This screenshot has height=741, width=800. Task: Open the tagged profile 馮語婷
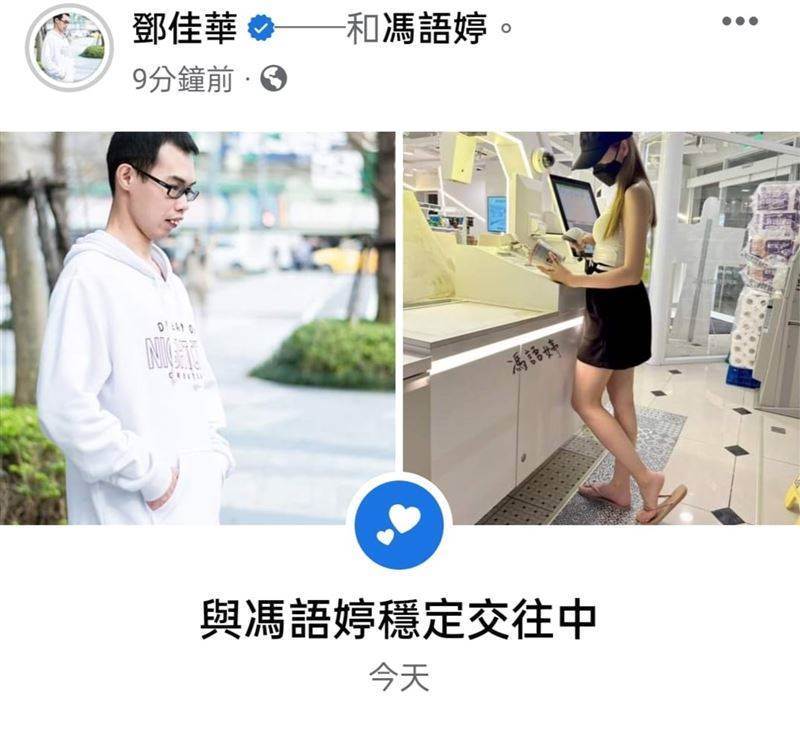pyautogui.click(x=435, y=30)
